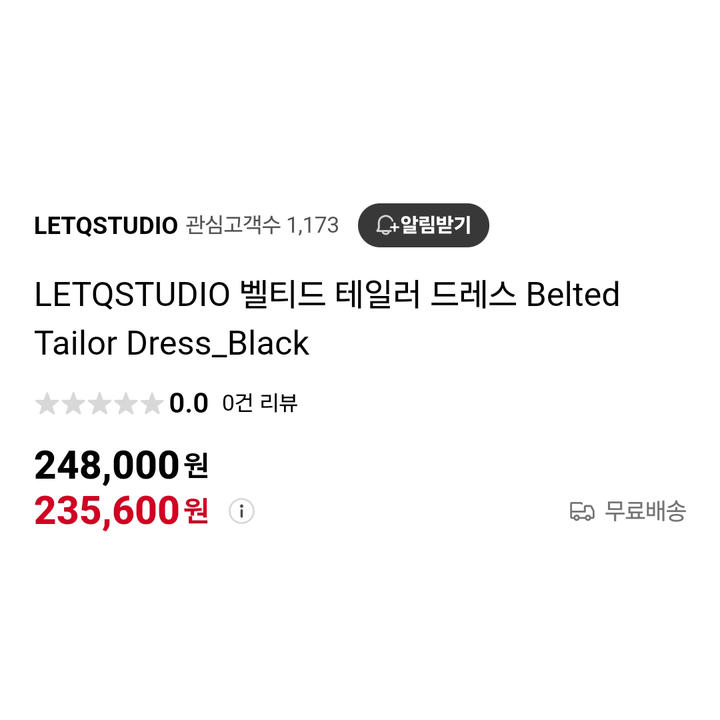
Task: Open the discount price info icon
Action: 241,511
